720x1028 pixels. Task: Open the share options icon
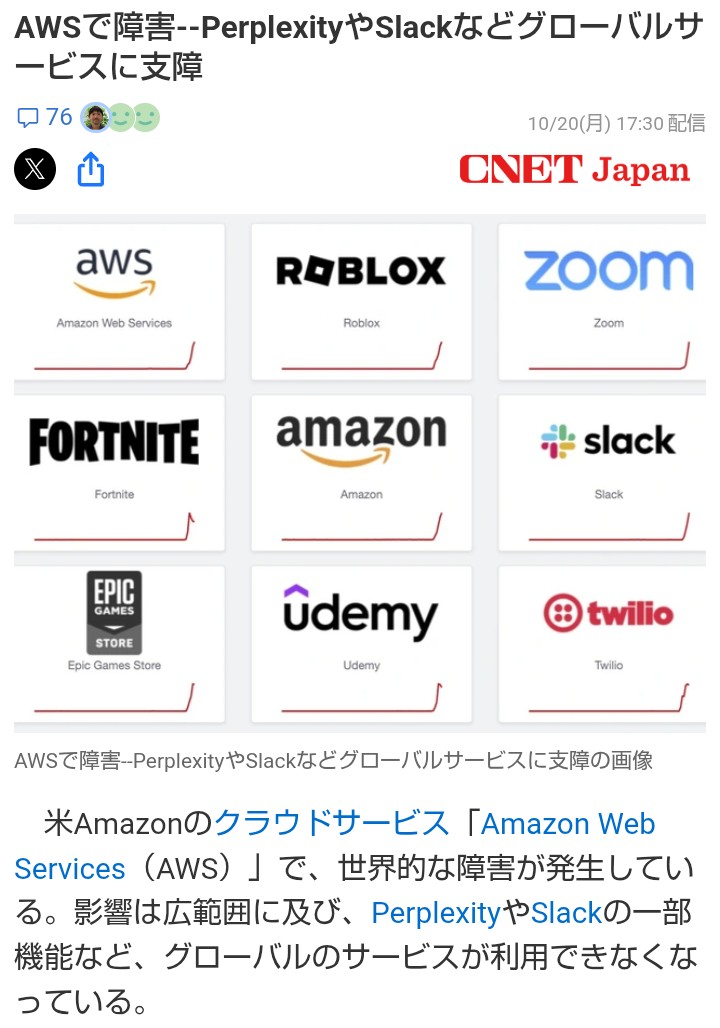[91, 169]
